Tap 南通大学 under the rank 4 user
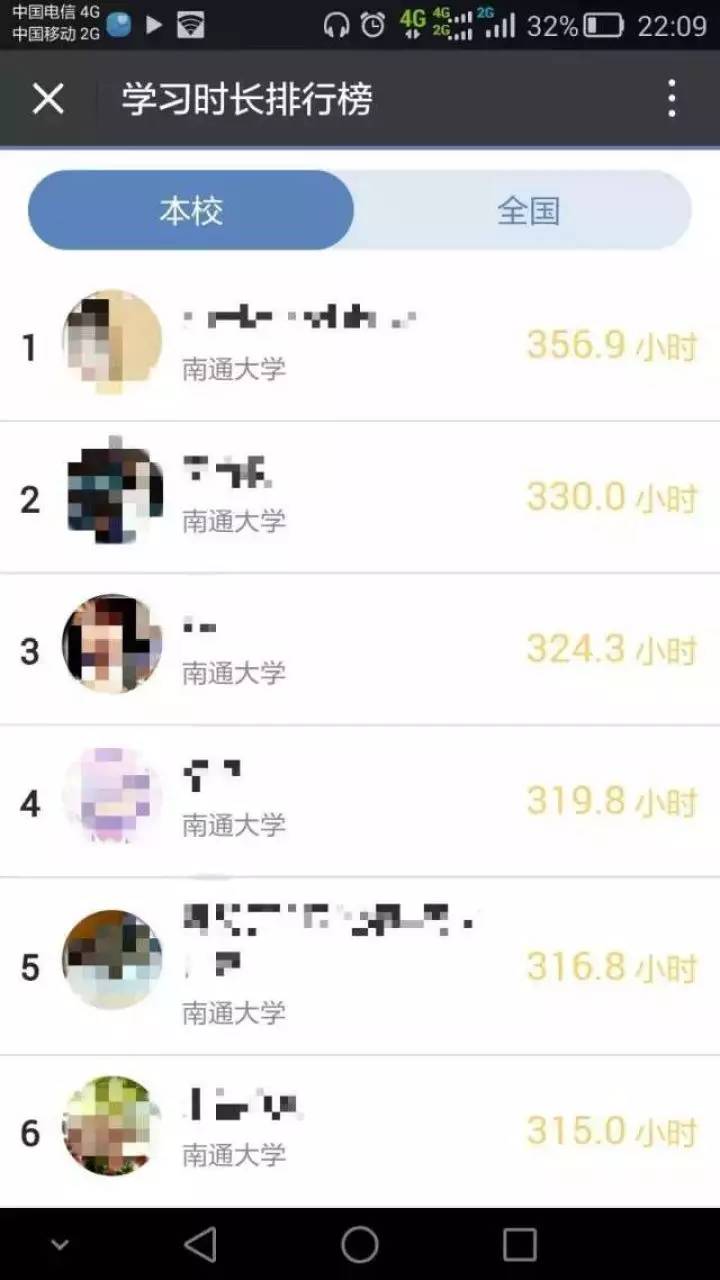 233,826
